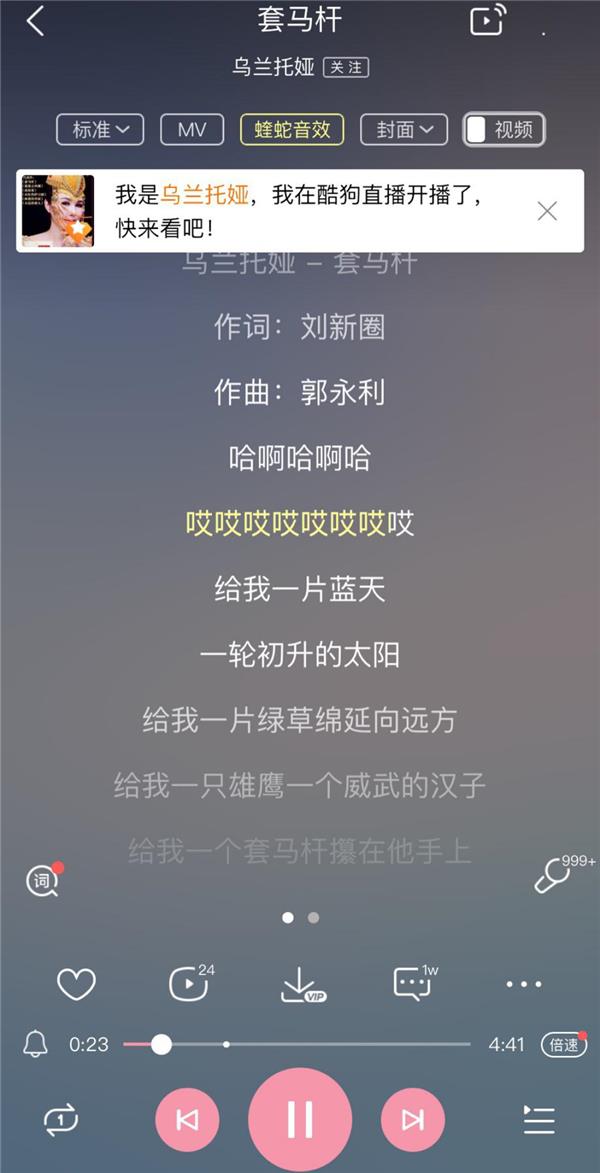
Task: Adjust playback speed with 倍速
Action: [x=563, y=1045]
